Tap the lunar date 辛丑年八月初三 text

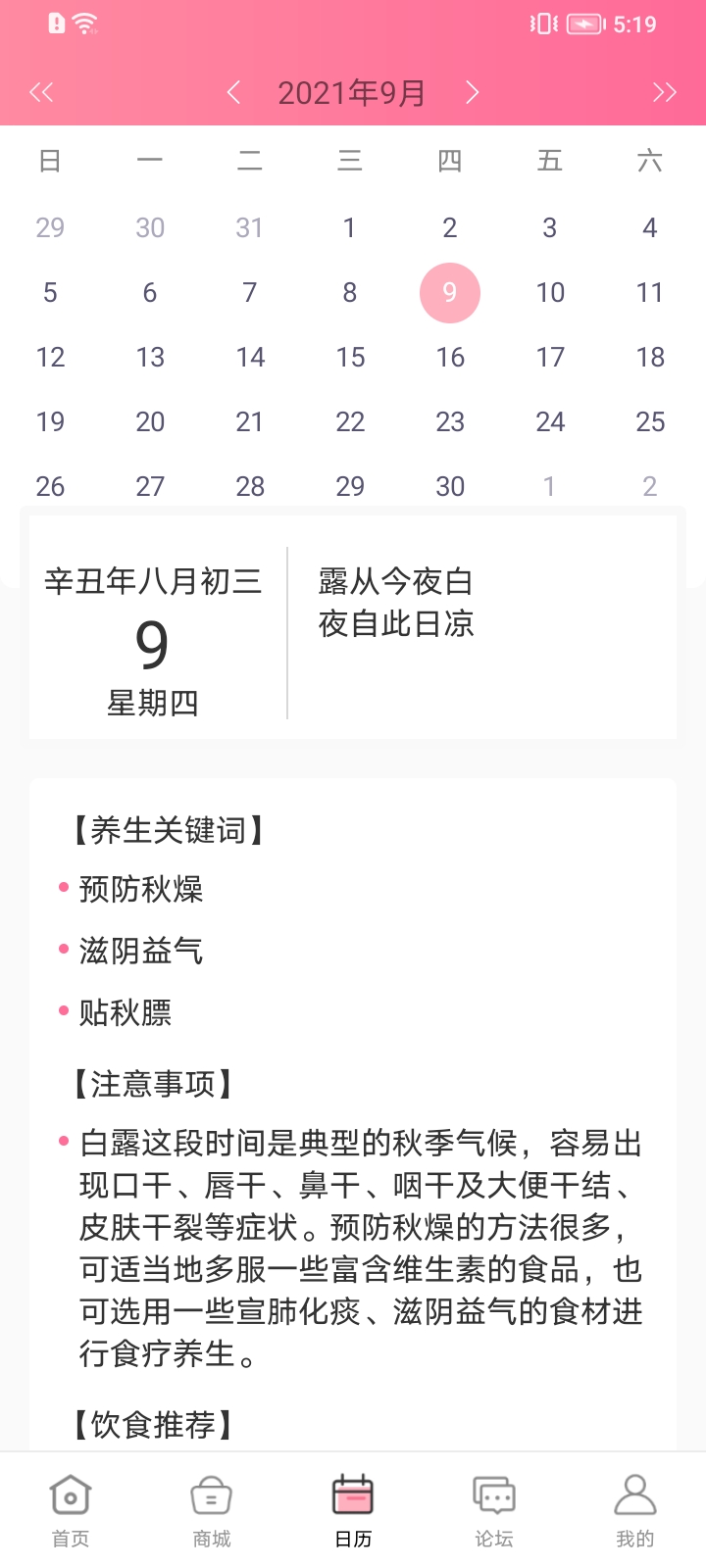152,580
